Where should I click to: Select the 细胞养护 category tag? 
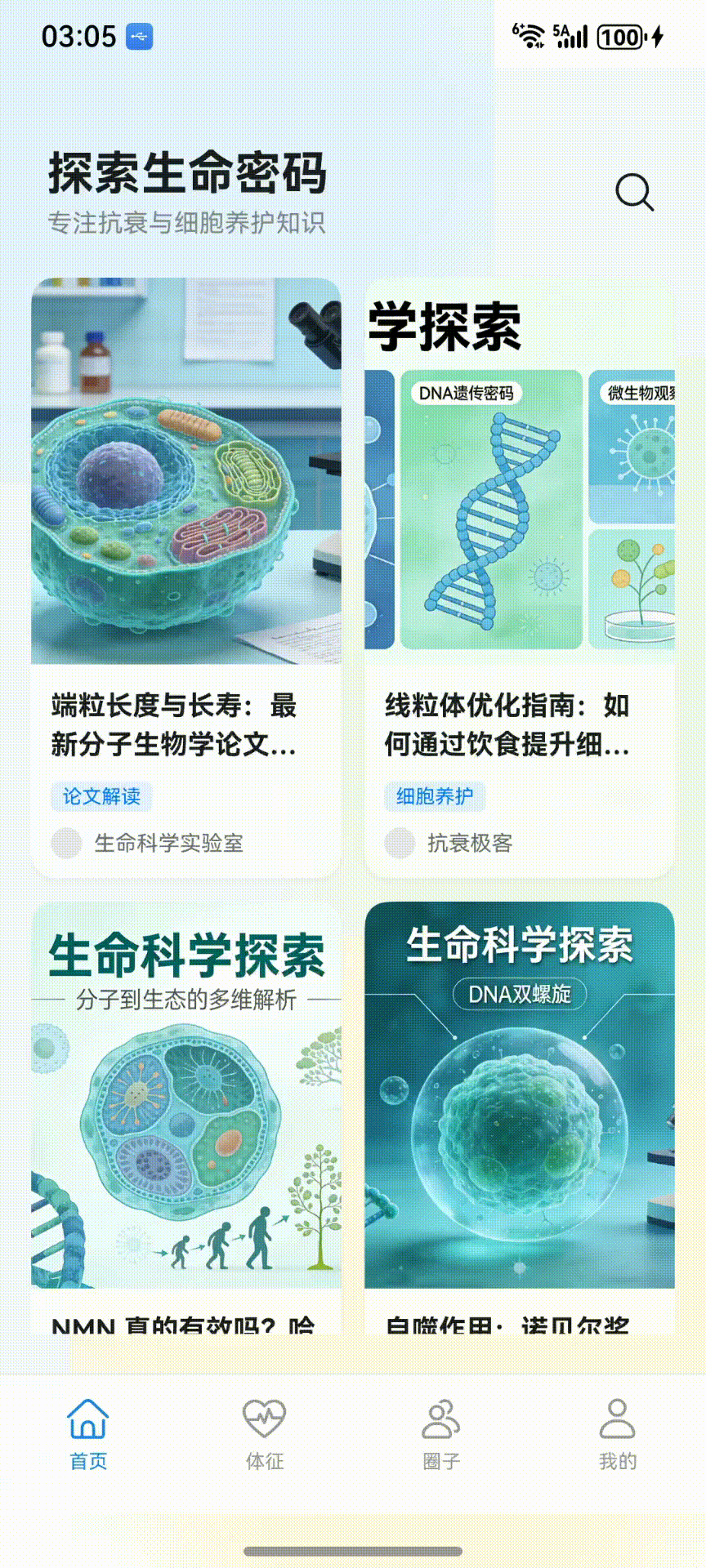[x=436, y=795]
